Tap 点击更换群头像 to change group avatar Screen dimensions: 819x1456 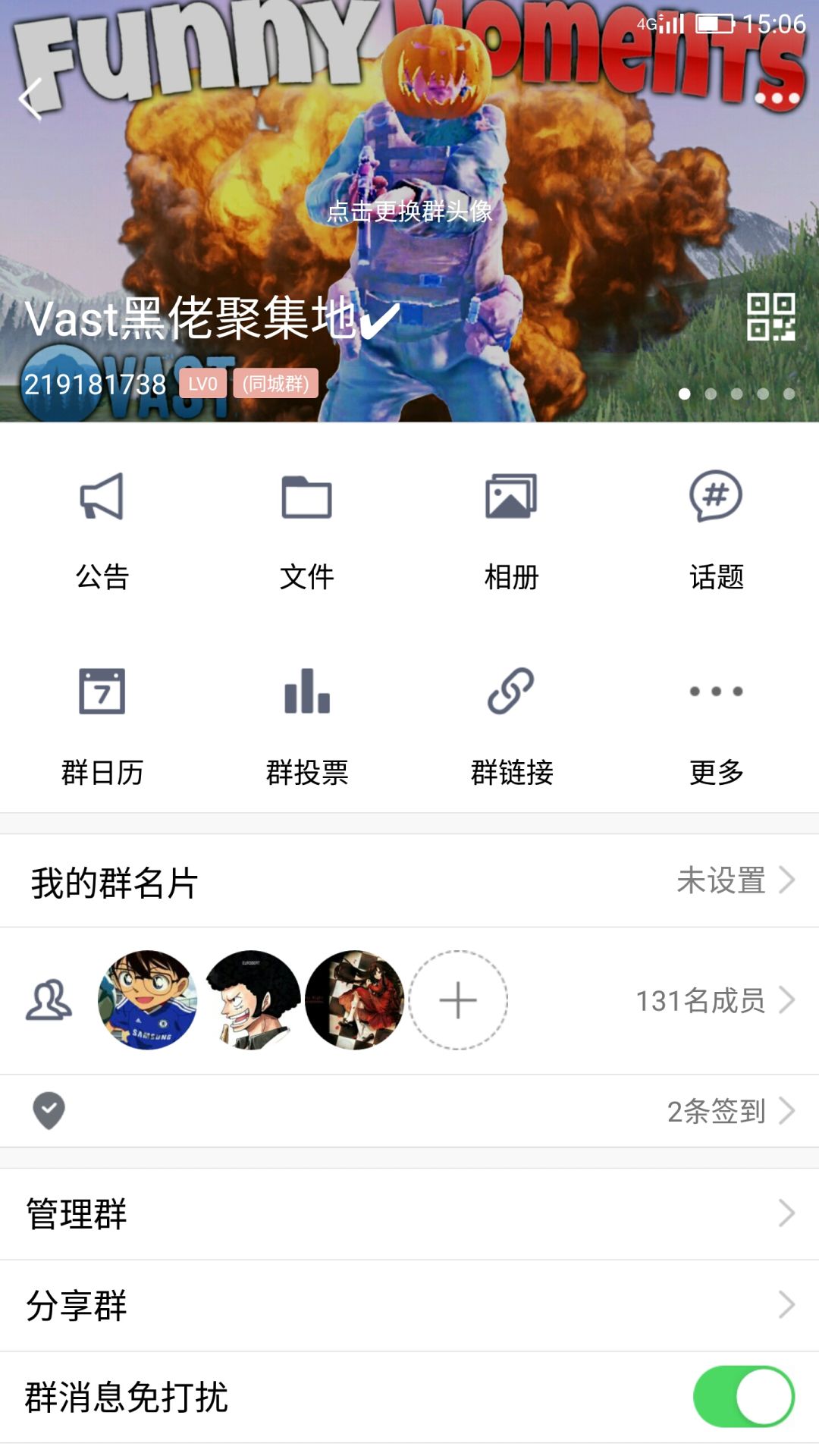point(409,211)
